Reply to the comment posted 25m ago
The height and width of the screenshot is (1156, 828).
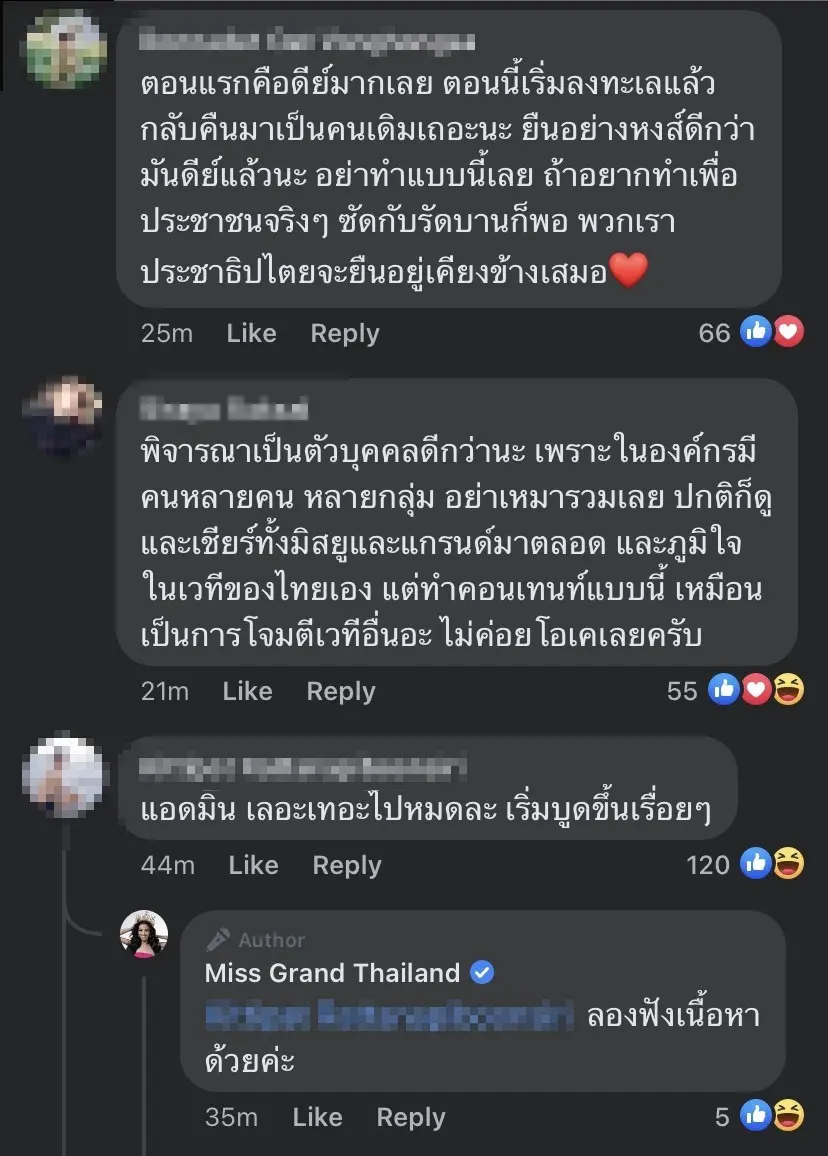(345, 333)
